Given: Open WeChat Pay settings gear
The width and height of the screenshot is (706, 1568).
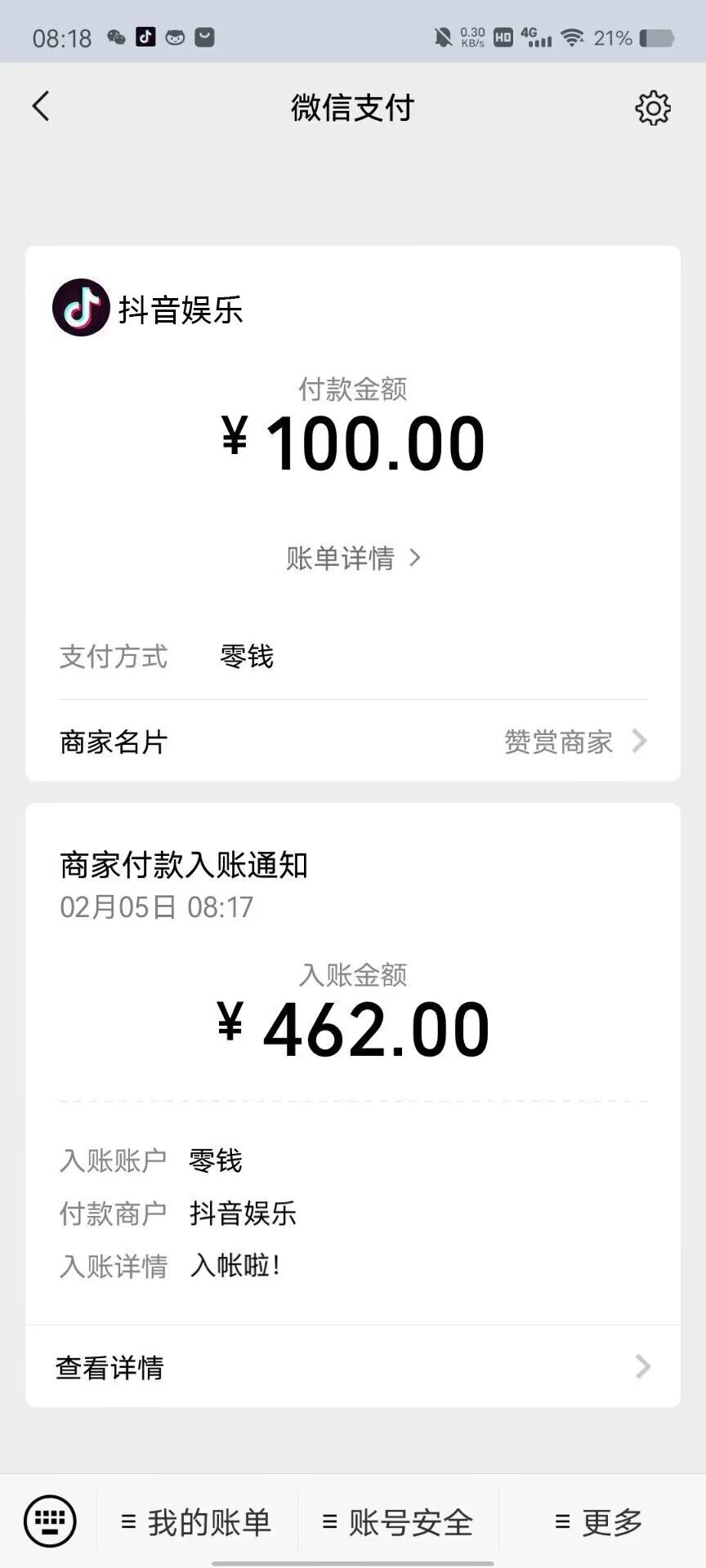Looking at the screenshot, I should [653, 108].
